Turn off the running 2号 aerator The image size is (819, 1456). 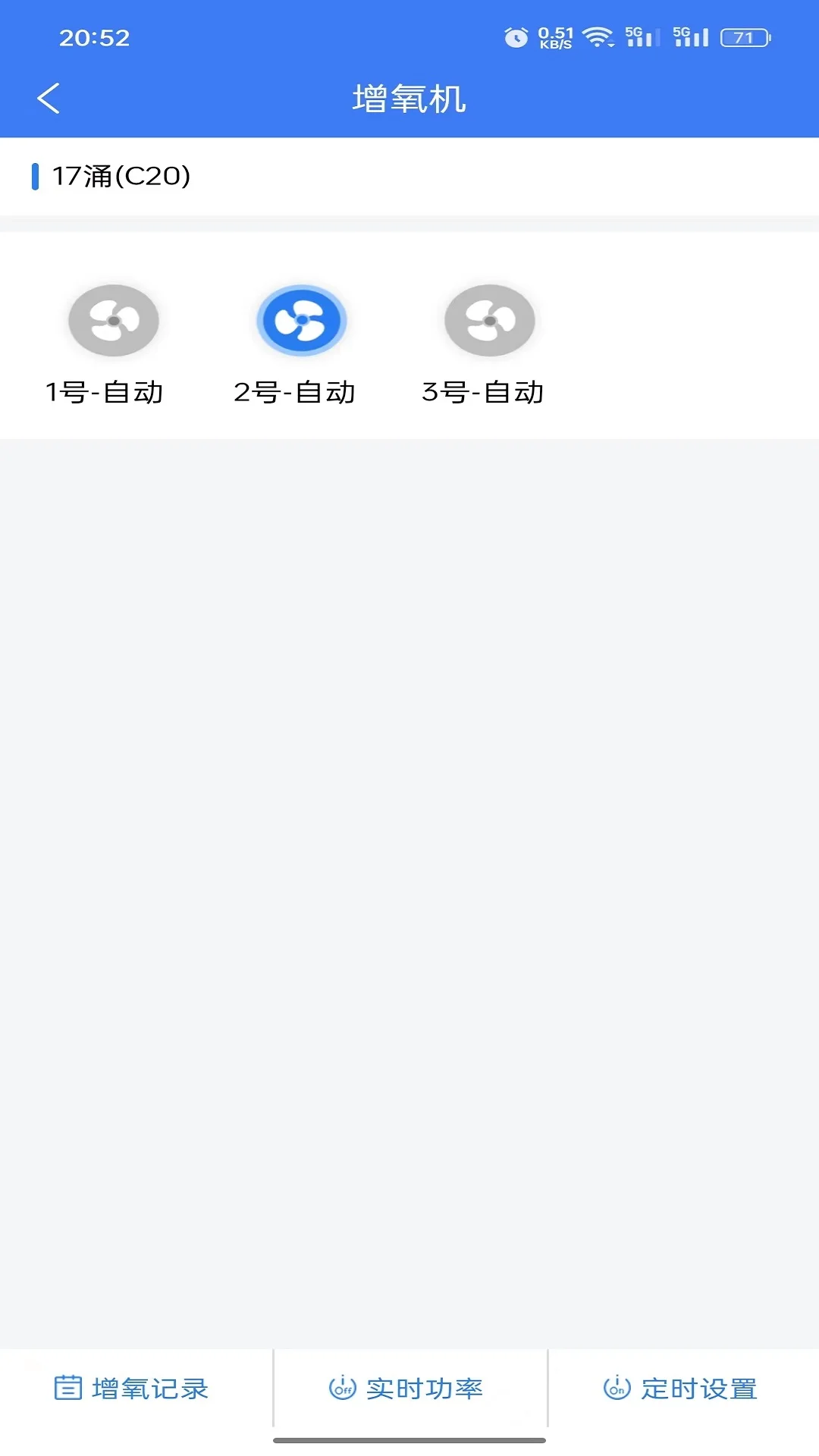(301, 320)
